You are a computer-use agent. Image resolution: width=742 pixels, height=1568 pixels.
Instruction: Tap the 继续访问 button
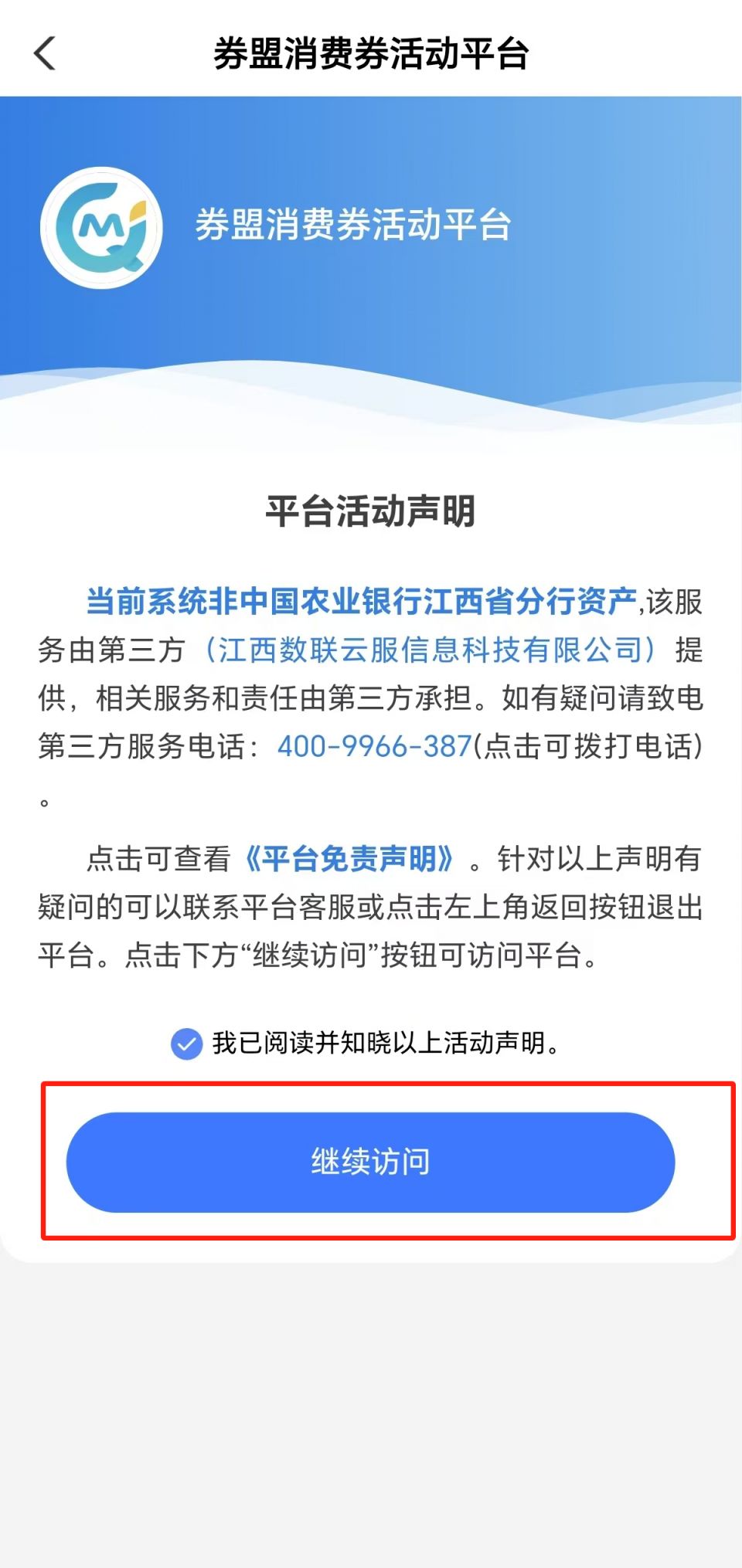point(370,1161)
